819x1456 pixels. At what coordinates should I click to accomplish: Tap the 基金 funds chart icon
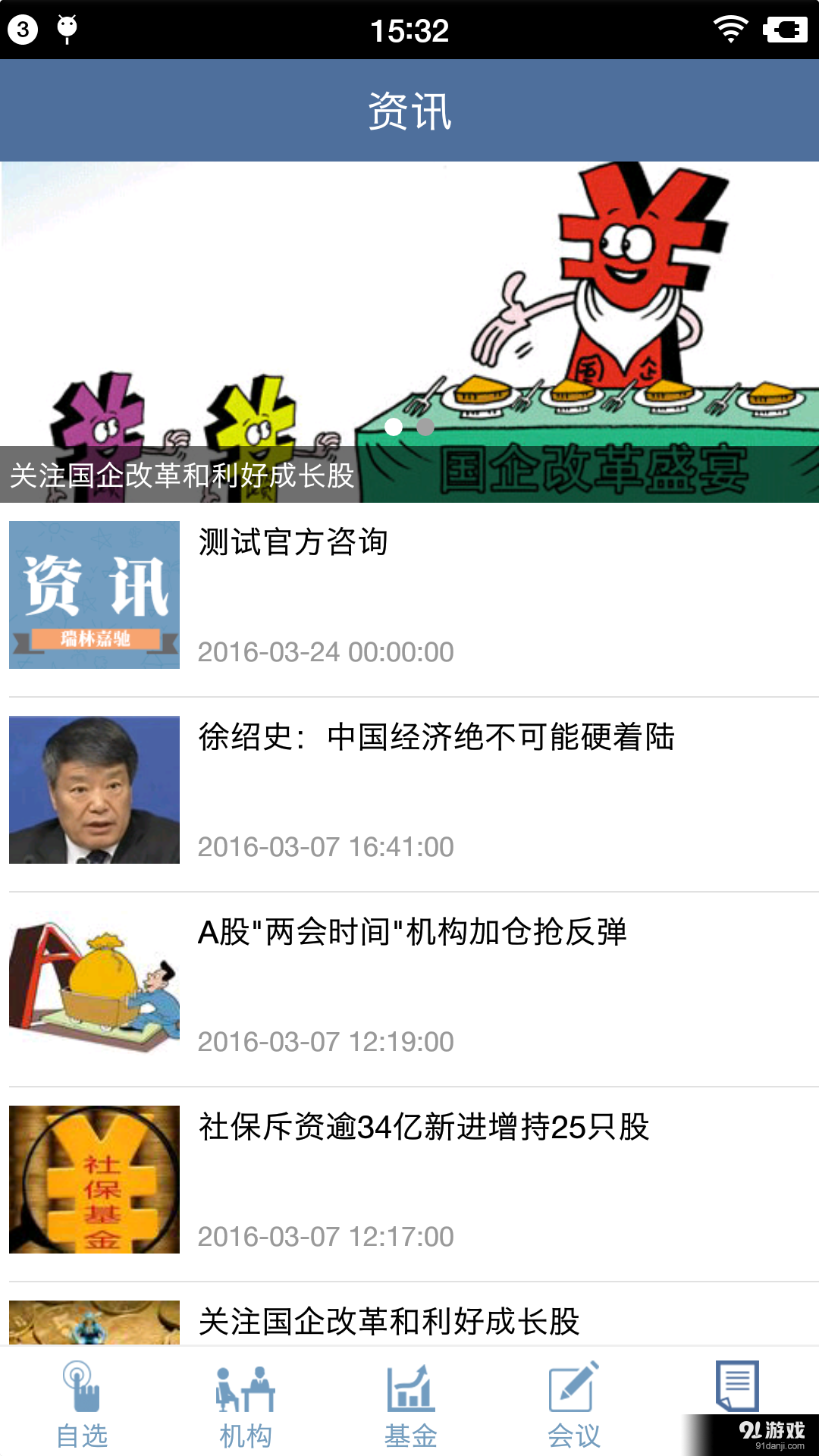coord(409,1394)
